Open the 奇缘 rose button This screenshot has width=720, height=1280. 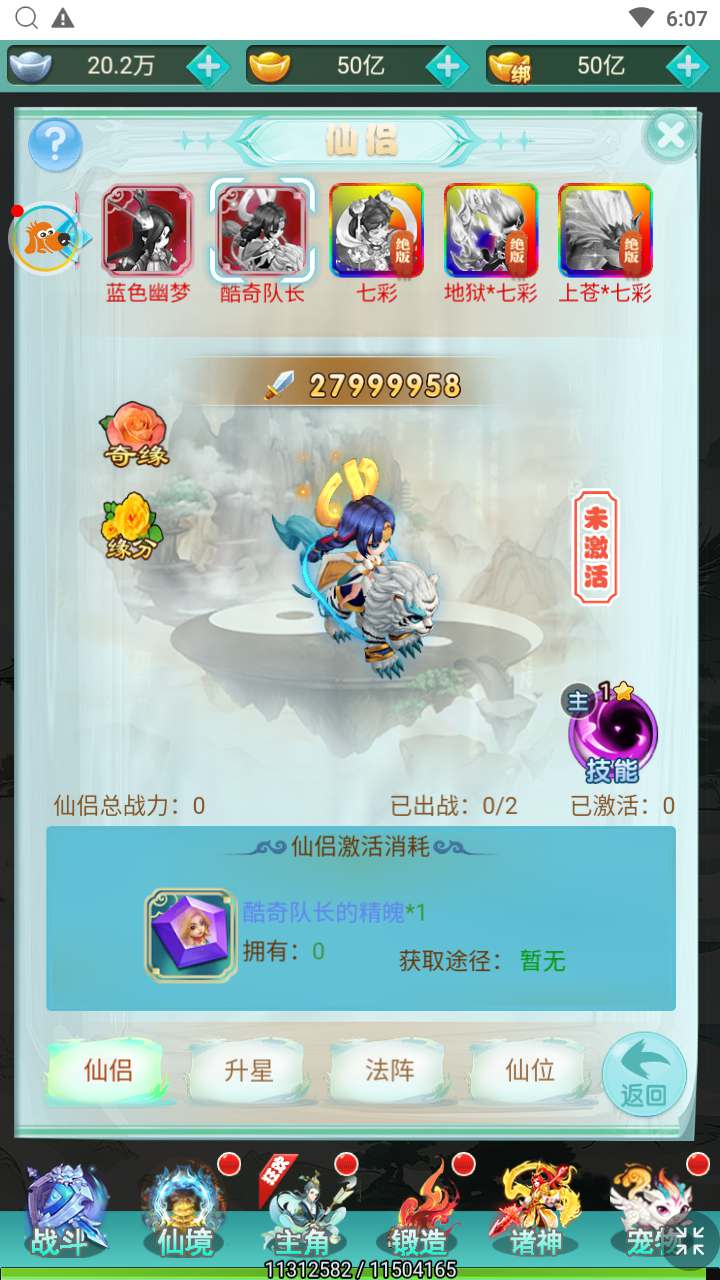click(135, 435)
